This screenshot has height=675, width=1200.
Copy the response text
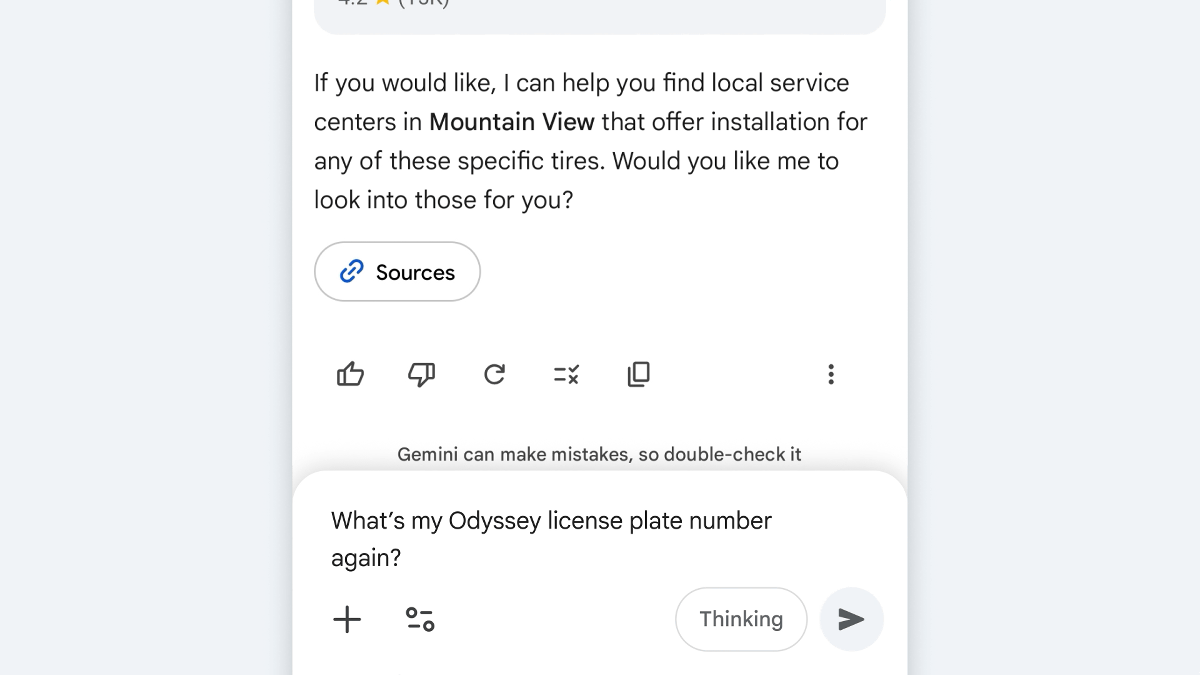[x=638, y=374]
